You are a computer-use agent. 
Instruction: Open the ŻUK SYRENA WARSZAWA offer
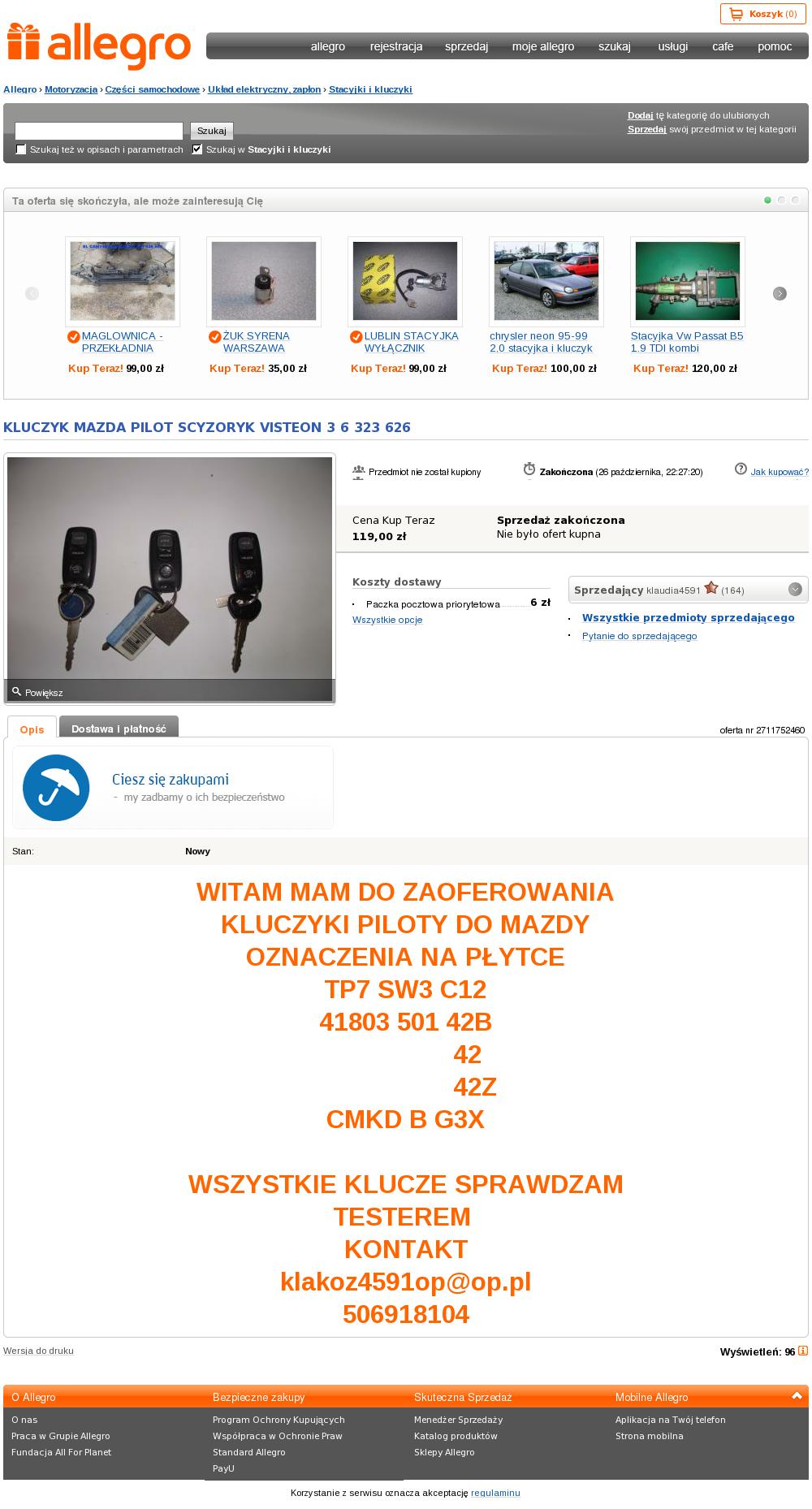[256, 342]
